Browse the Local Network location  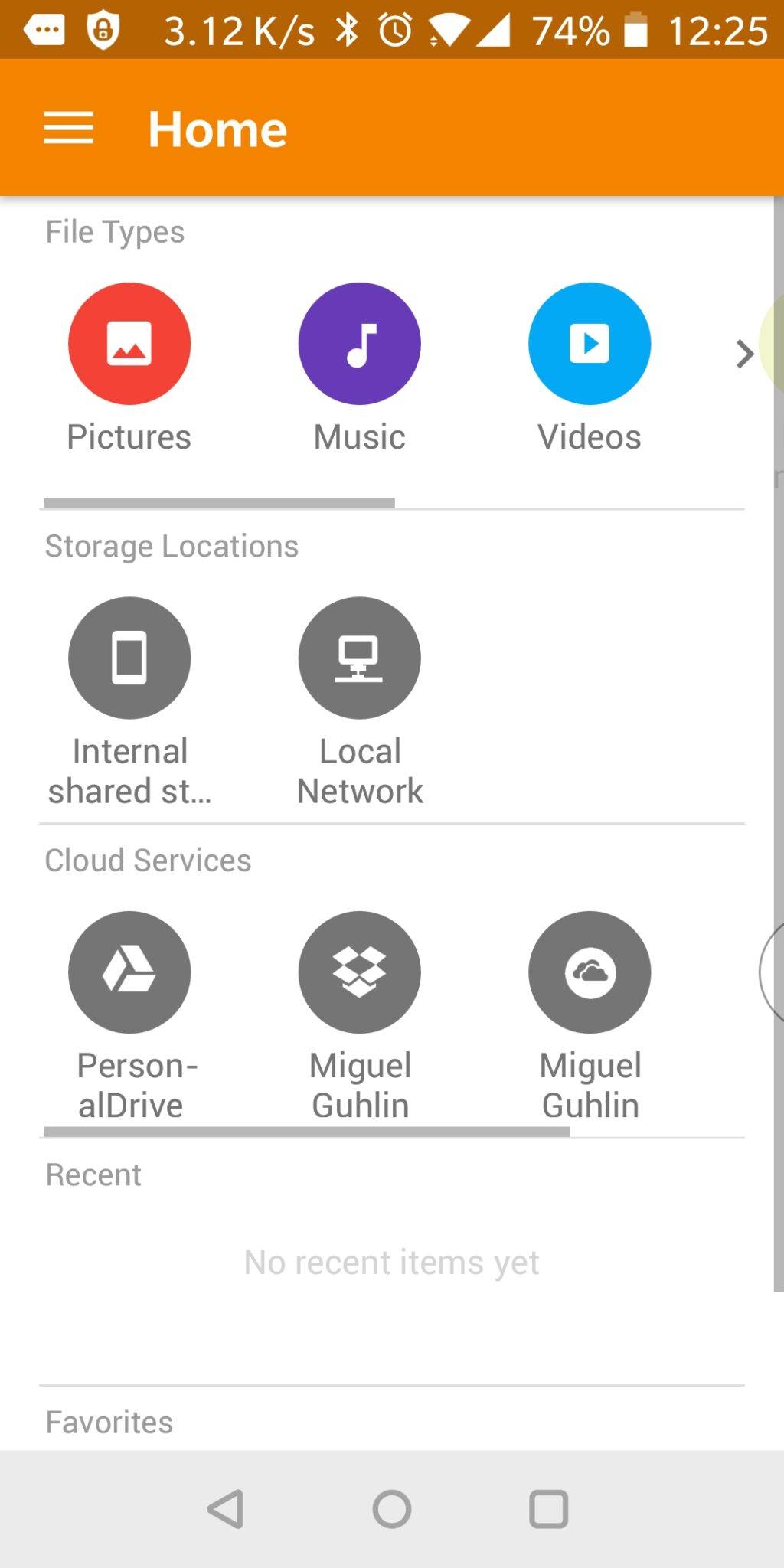(x=359, y=657)
